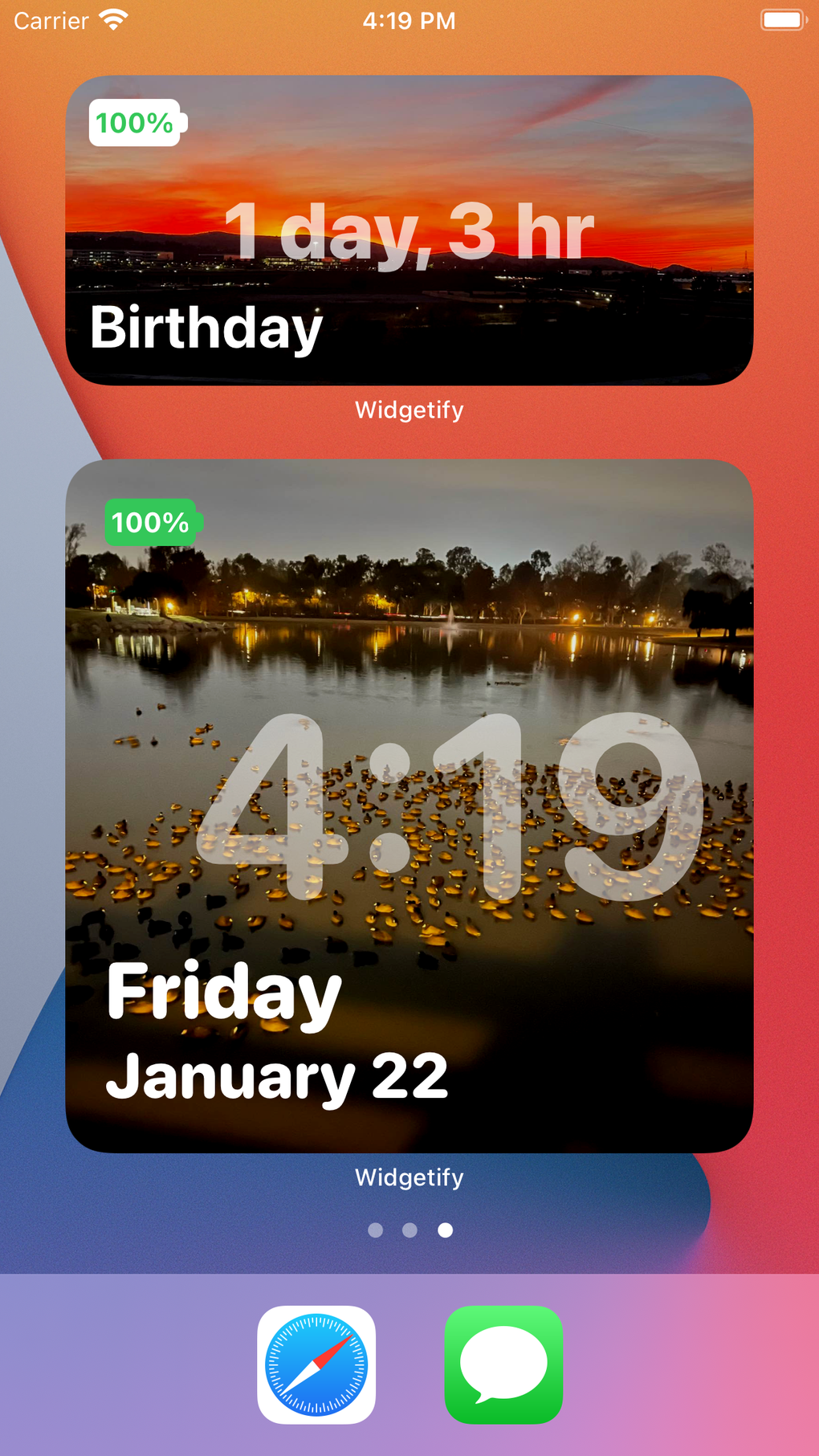Open the Messages app in the dock
Screen dimensions: 819x1456
tap(503, 1364)
